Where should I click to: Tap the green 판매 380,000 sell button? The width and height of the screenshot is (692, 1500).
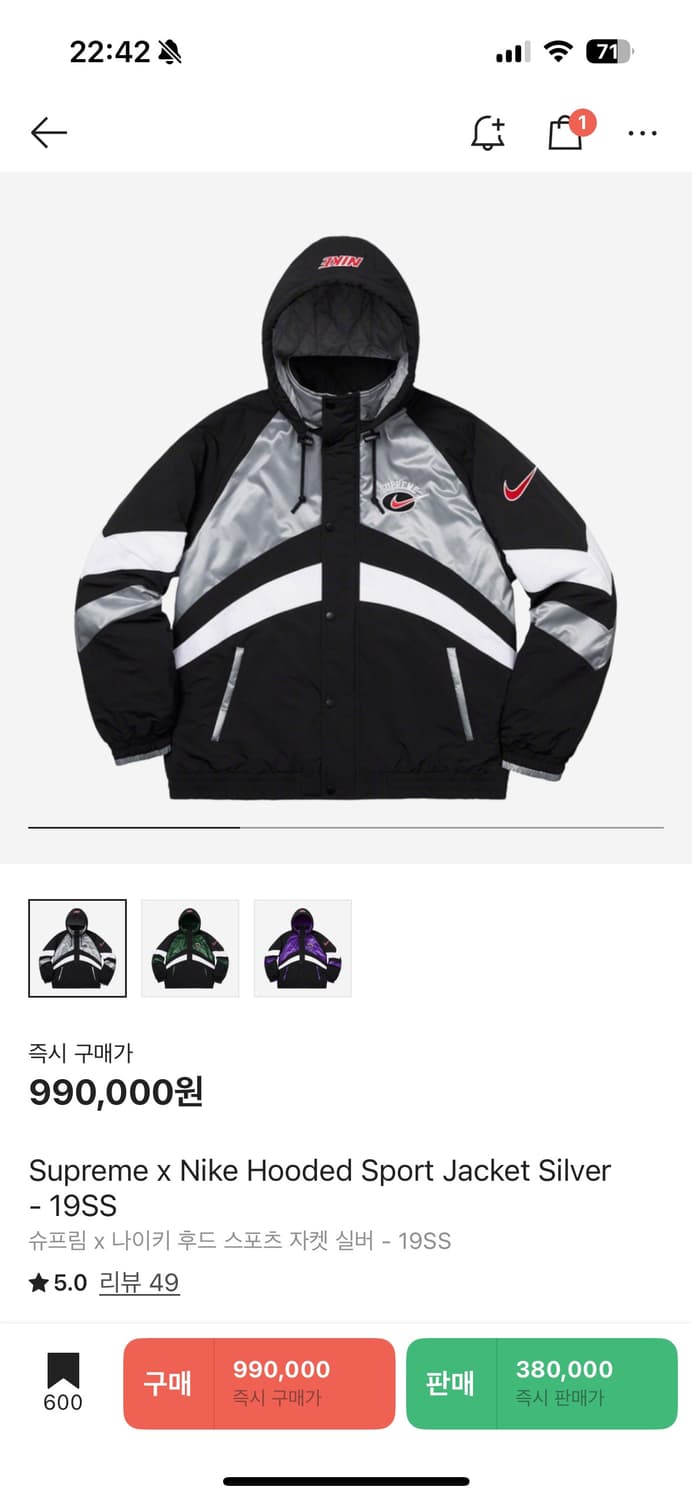pos(541,1383)
